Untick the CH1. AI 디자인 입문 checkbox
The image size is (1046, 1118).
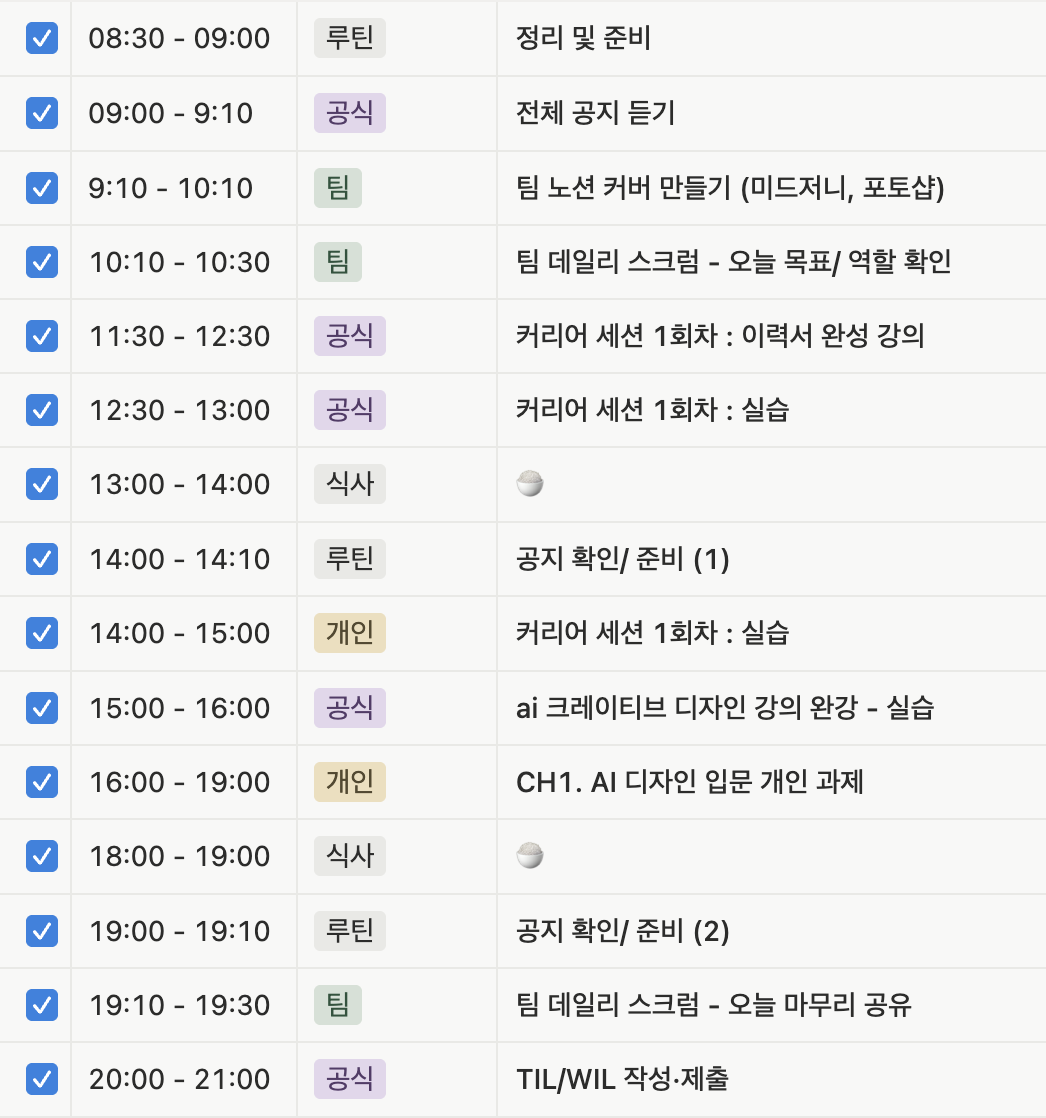(42, 782)
